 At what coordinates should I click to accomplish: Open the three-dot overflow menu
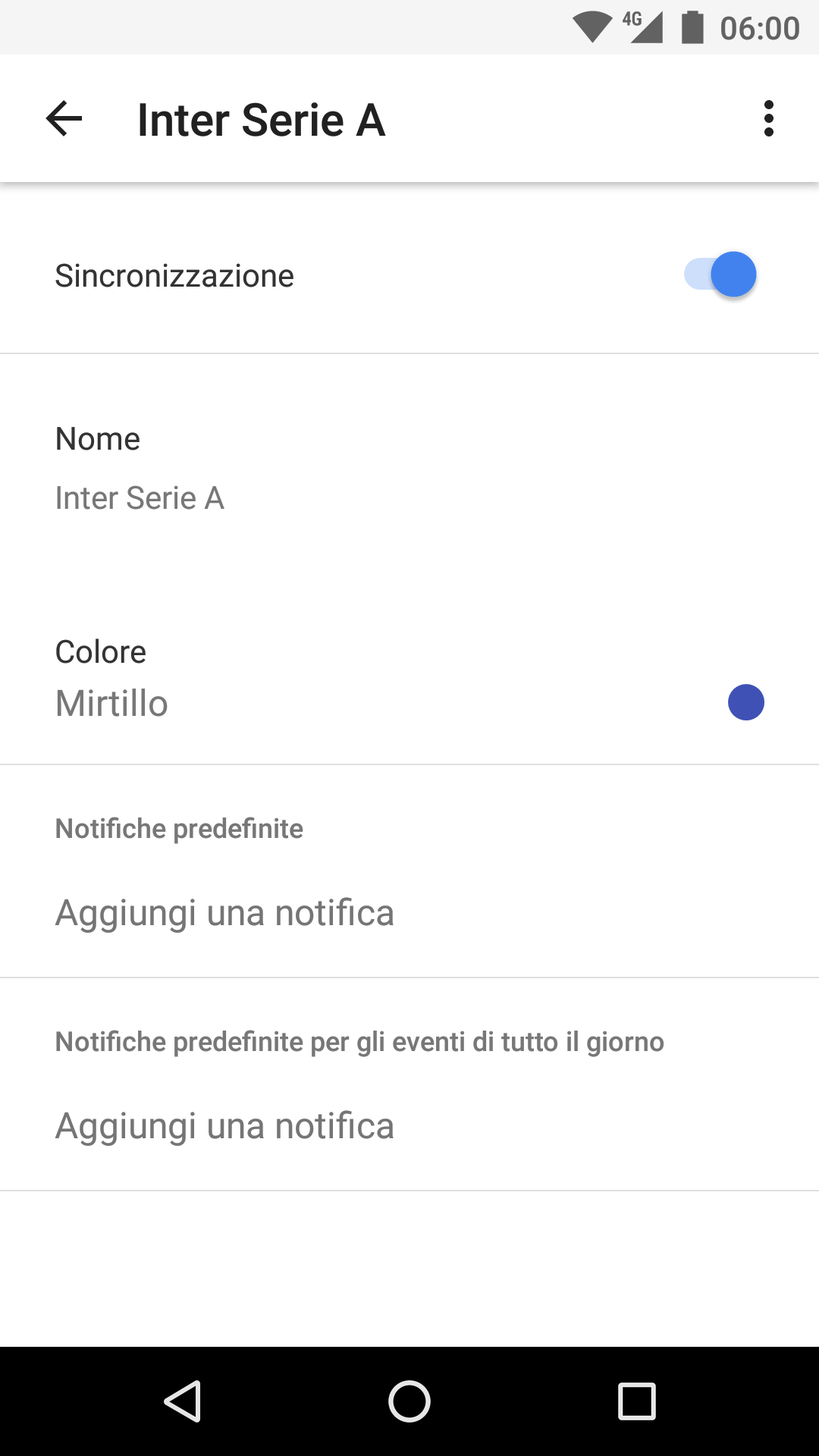click(x=769, y=119)
